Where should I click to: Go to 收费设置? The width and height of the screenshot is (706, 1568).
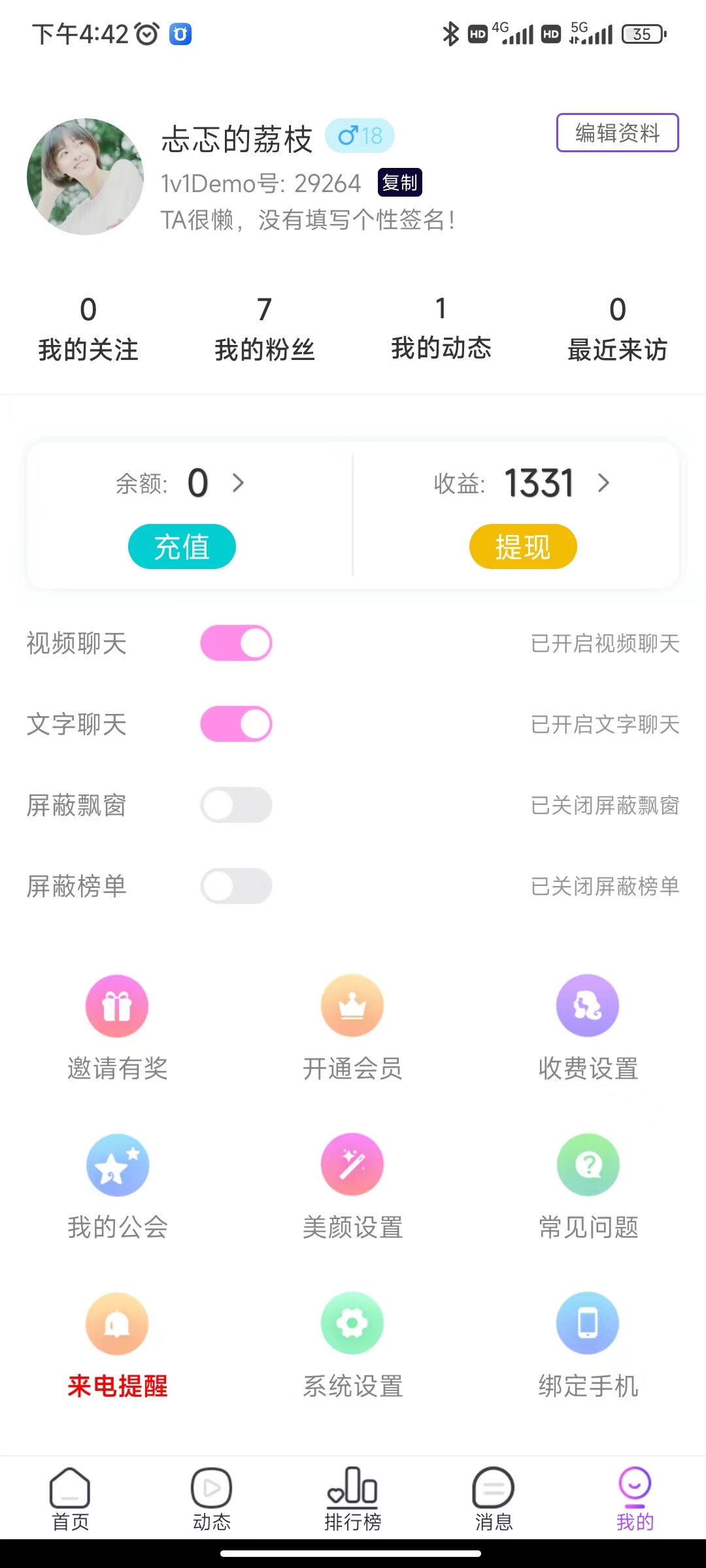click(x=588, y=1026)
